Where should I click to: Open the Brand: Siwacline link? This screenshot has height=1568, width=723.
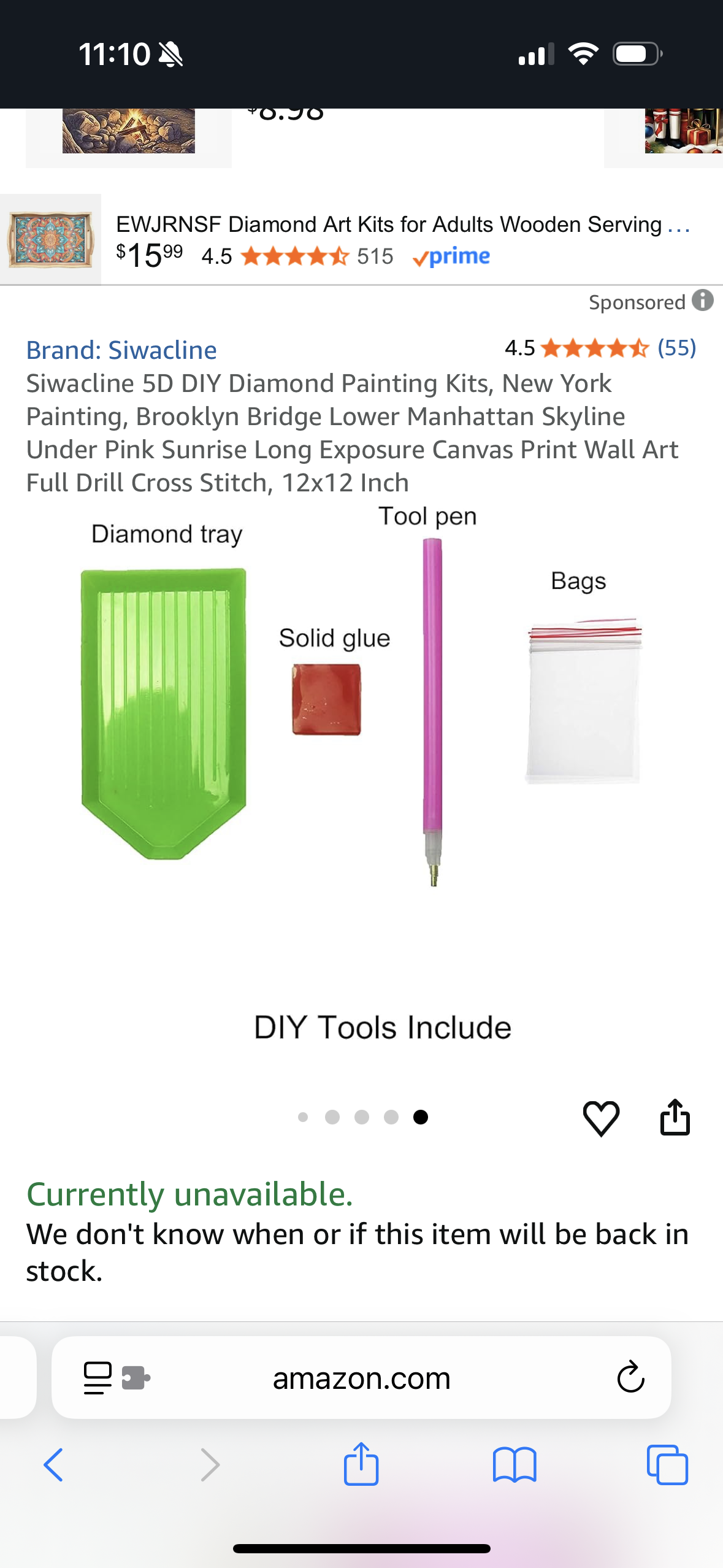(x=121, y=350)
